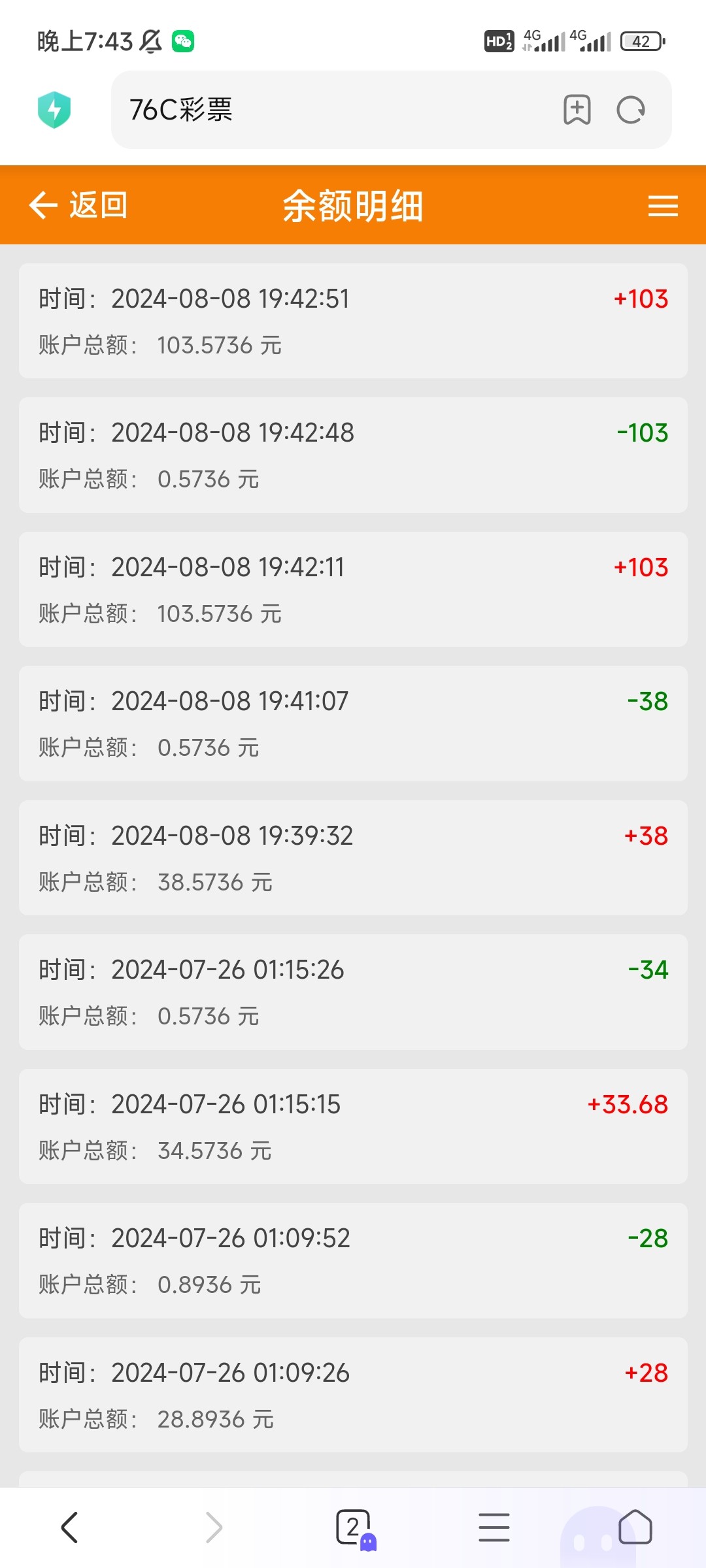This screenshot has width=706, height=1568.
Task: Add this page to bookmarks
Action: coord(577,110)
